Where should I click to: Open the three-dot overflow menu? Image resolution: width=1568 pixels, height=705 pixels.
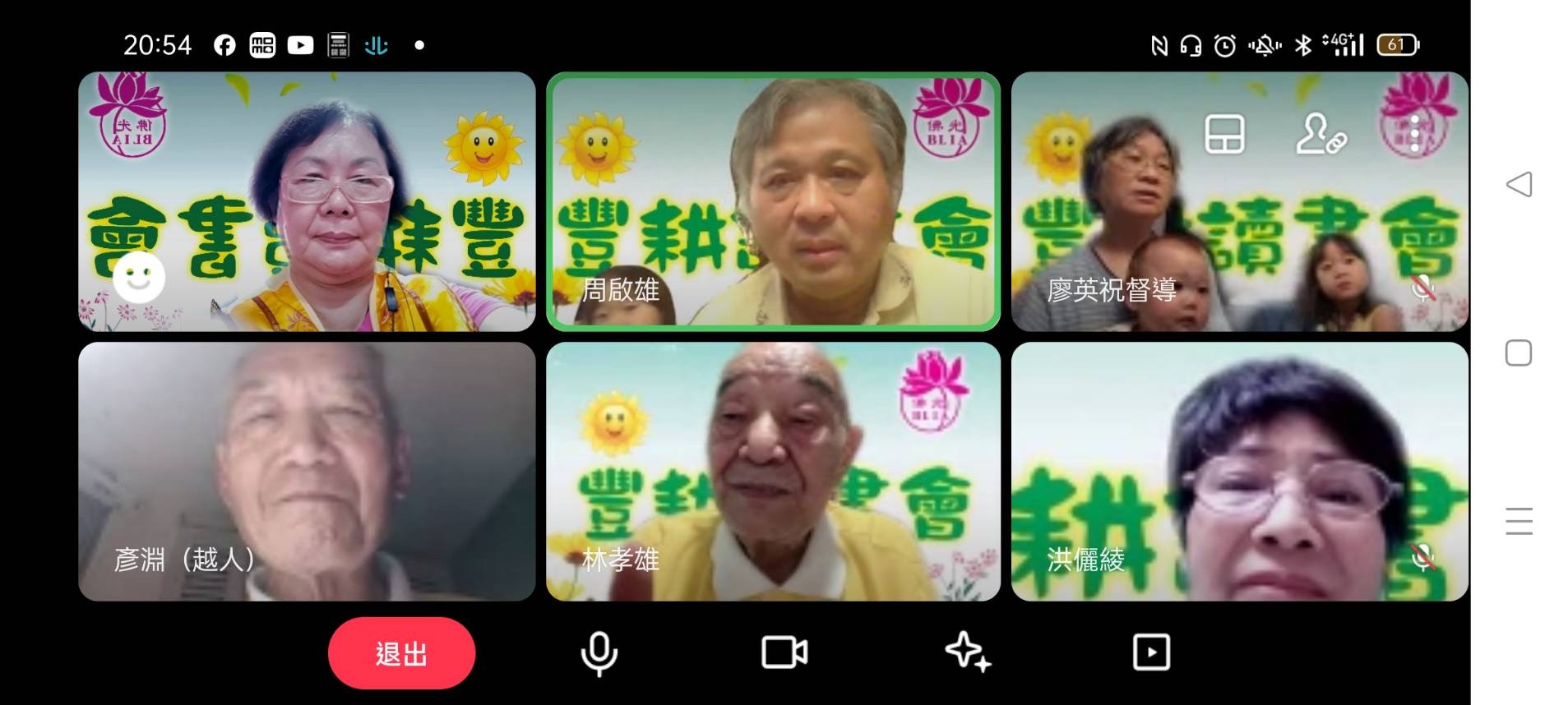pyautogui.click(x=1414, y=134)
